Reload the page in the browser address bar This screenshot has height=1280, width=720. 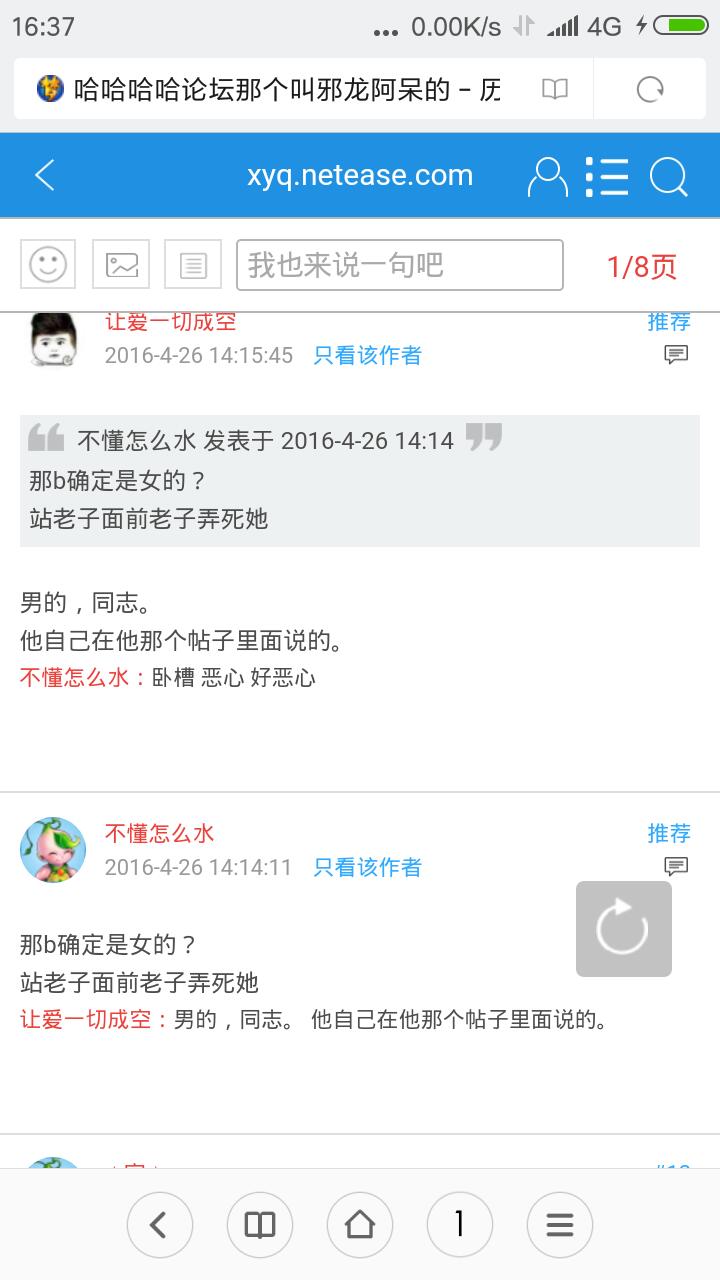[650, 90]
